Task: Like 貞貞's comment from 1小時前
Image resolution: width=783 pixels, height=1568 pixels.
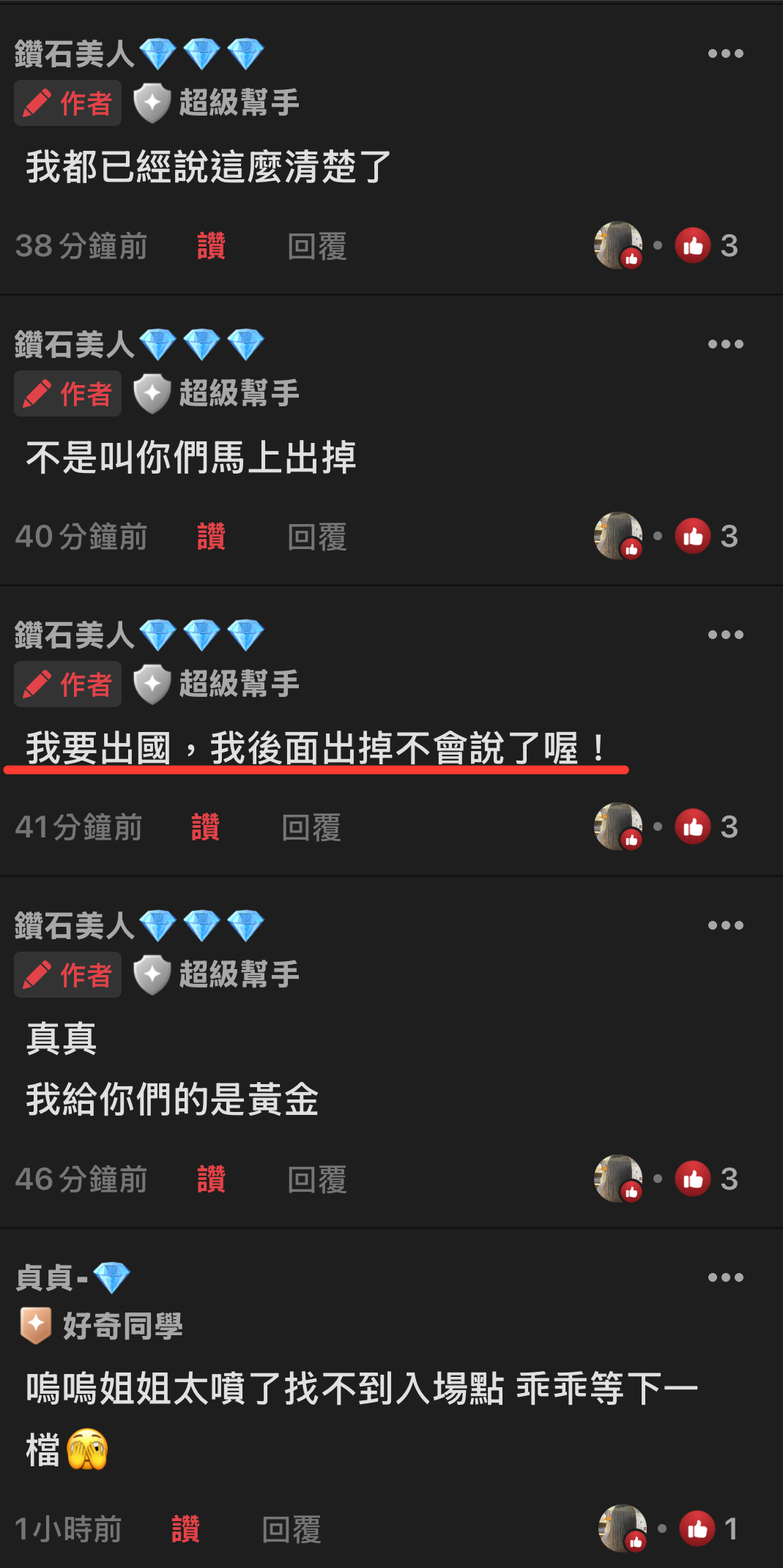Action: (x=185, y=1528)
